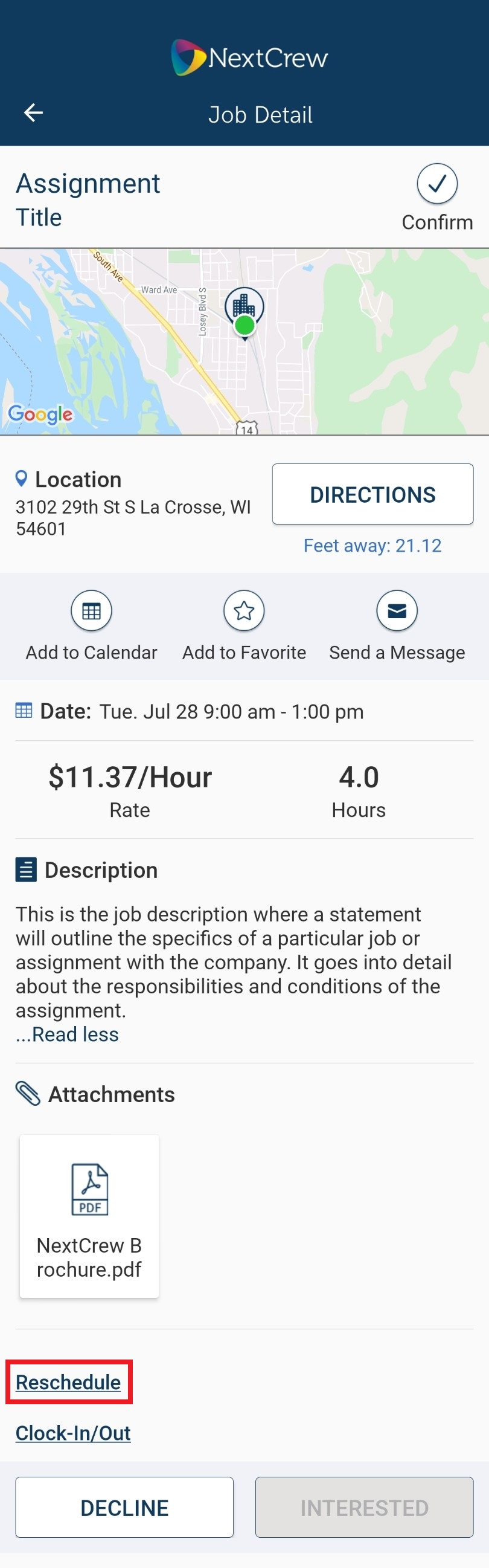489x1568 pixels.
Task: Open the NextCrew Brochure.pdf attachment
Action: click(x=89, y=1216)
